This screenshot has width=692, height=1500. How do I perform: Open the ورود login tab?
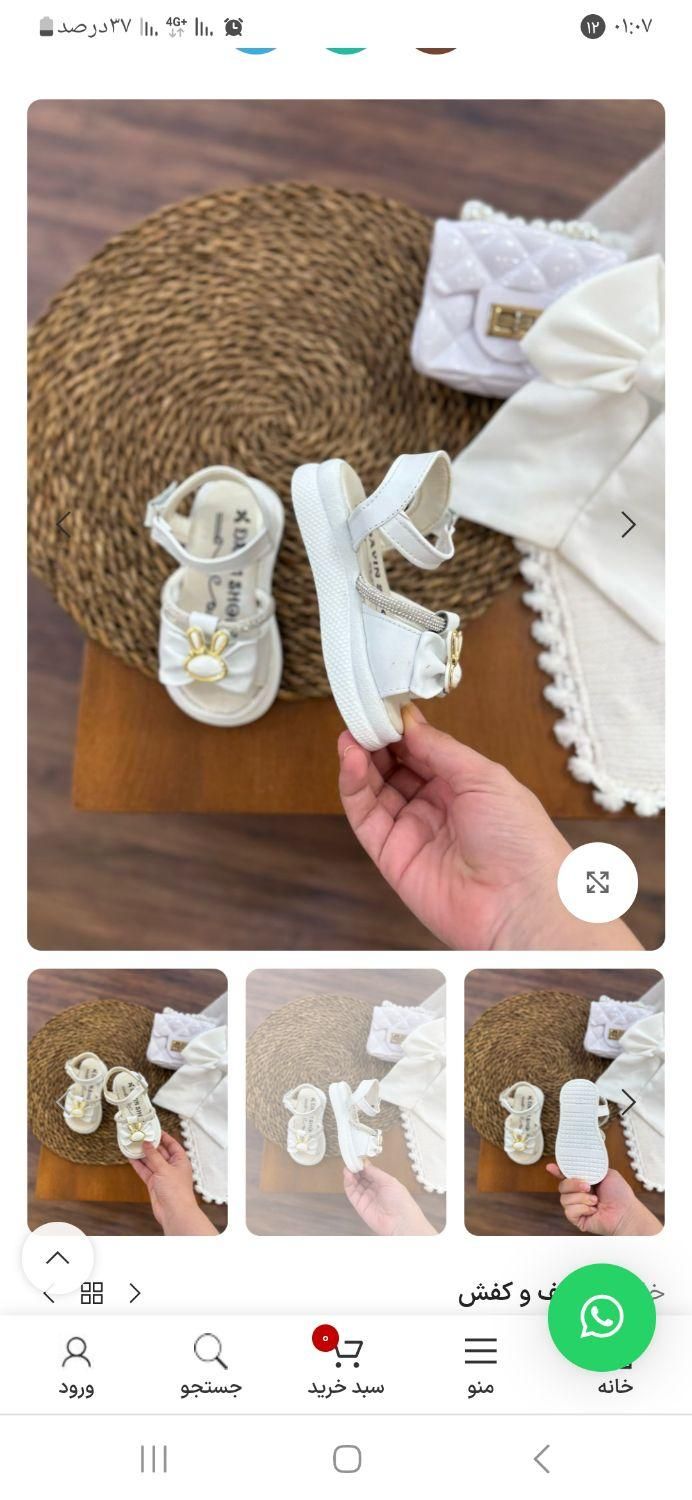click(76, 1366)
